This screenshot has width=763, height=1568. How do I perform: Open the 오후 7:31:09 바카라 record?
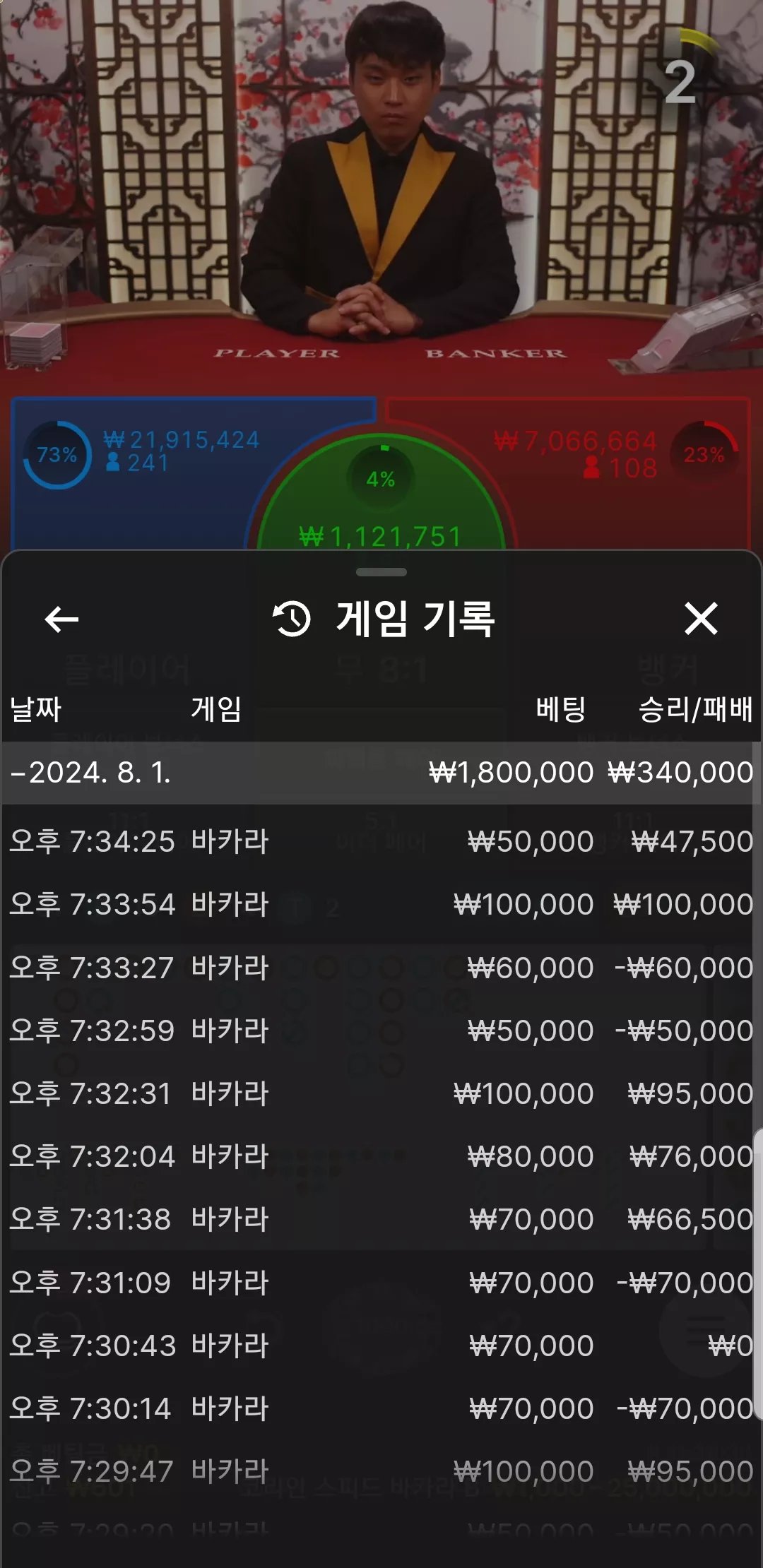[x=381, y=1283]
